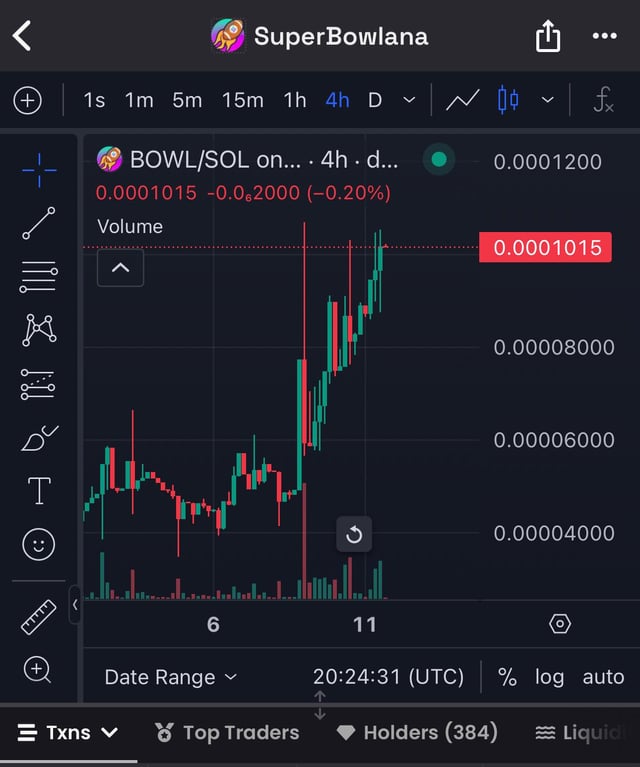Viewport: 640px width, 767px height.
Task: Open the candlestick chart type selector
Action: click(x=509, y=100)
